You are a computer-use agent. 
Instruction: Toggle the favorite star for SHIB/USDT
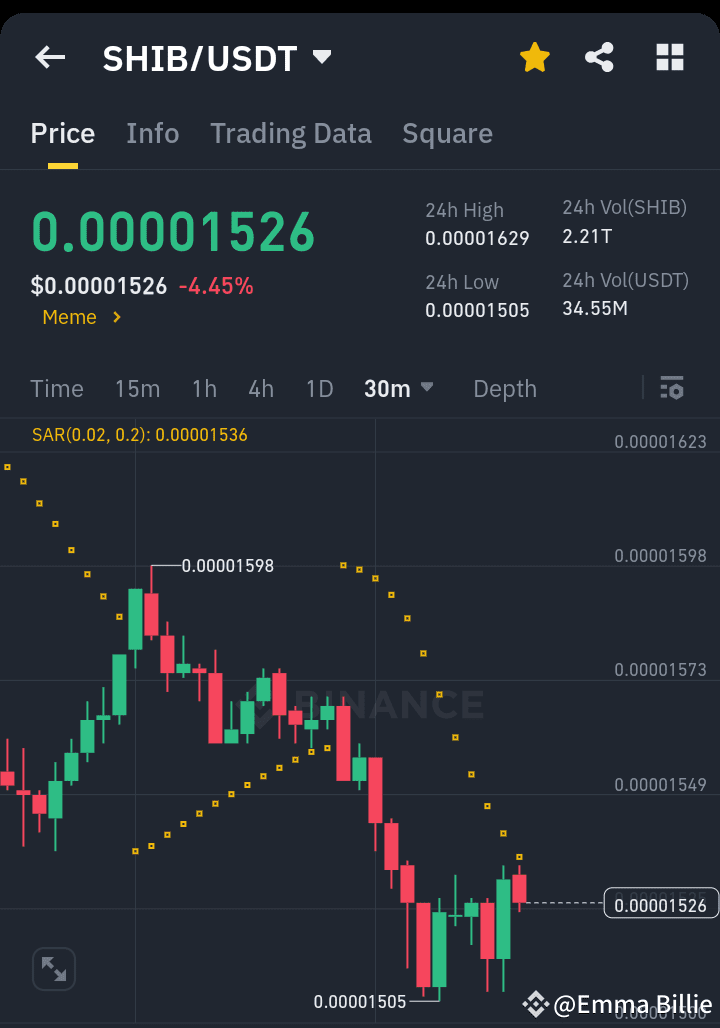[534, 57]
